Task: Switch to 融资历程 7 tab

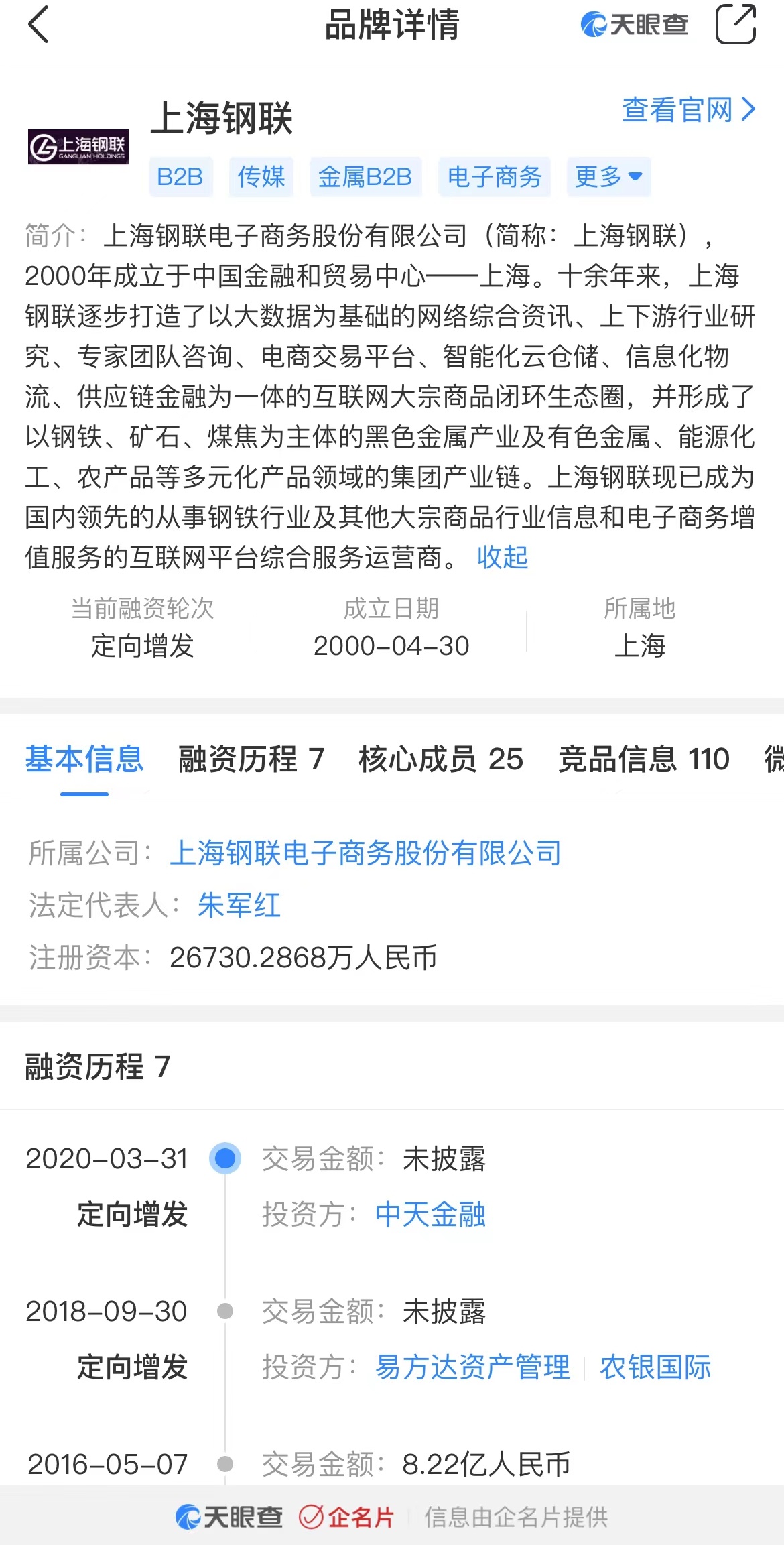Action: pos(251,759)
